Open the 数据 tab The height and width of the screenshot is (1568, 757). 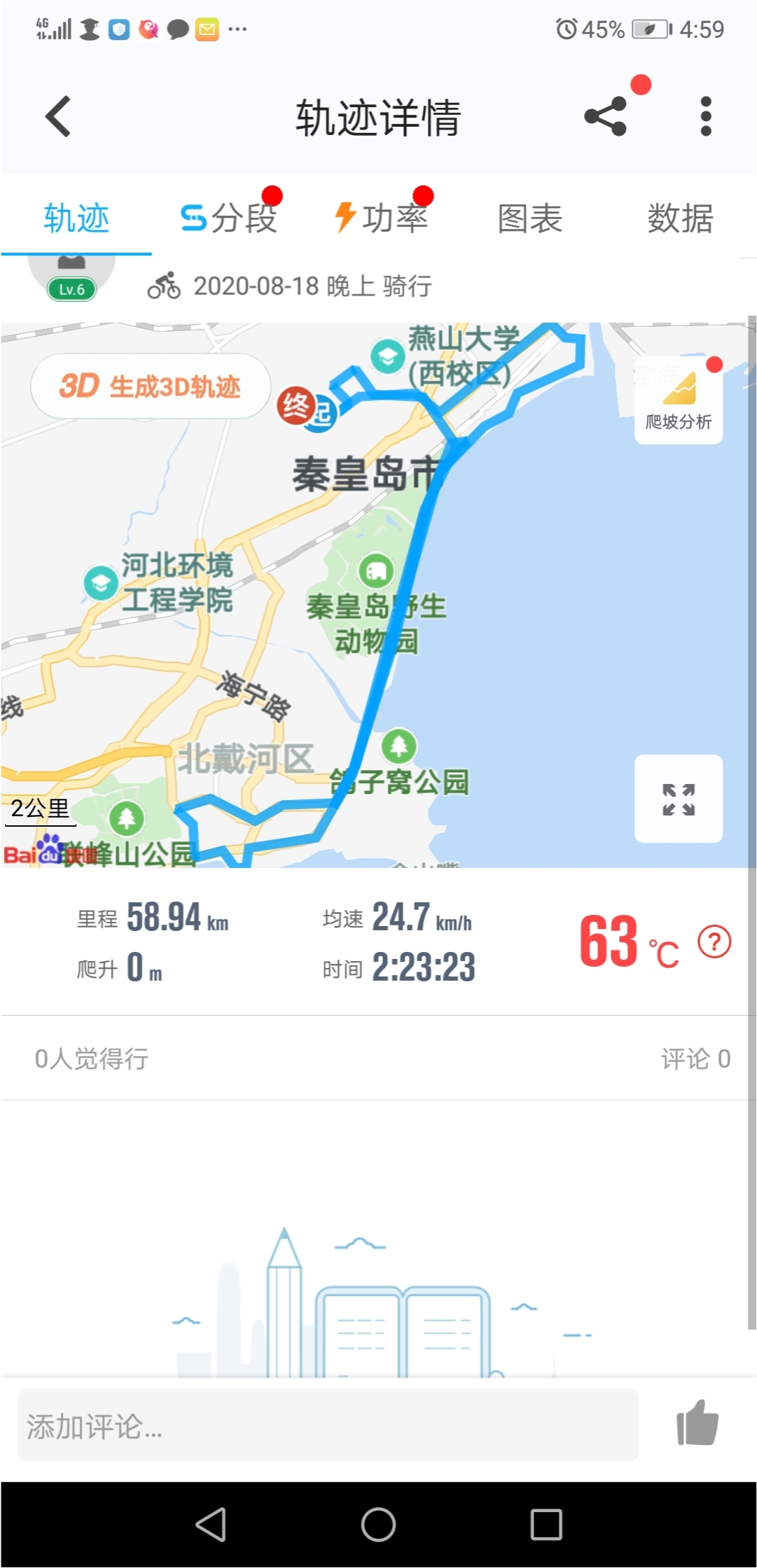coord(680,218)
